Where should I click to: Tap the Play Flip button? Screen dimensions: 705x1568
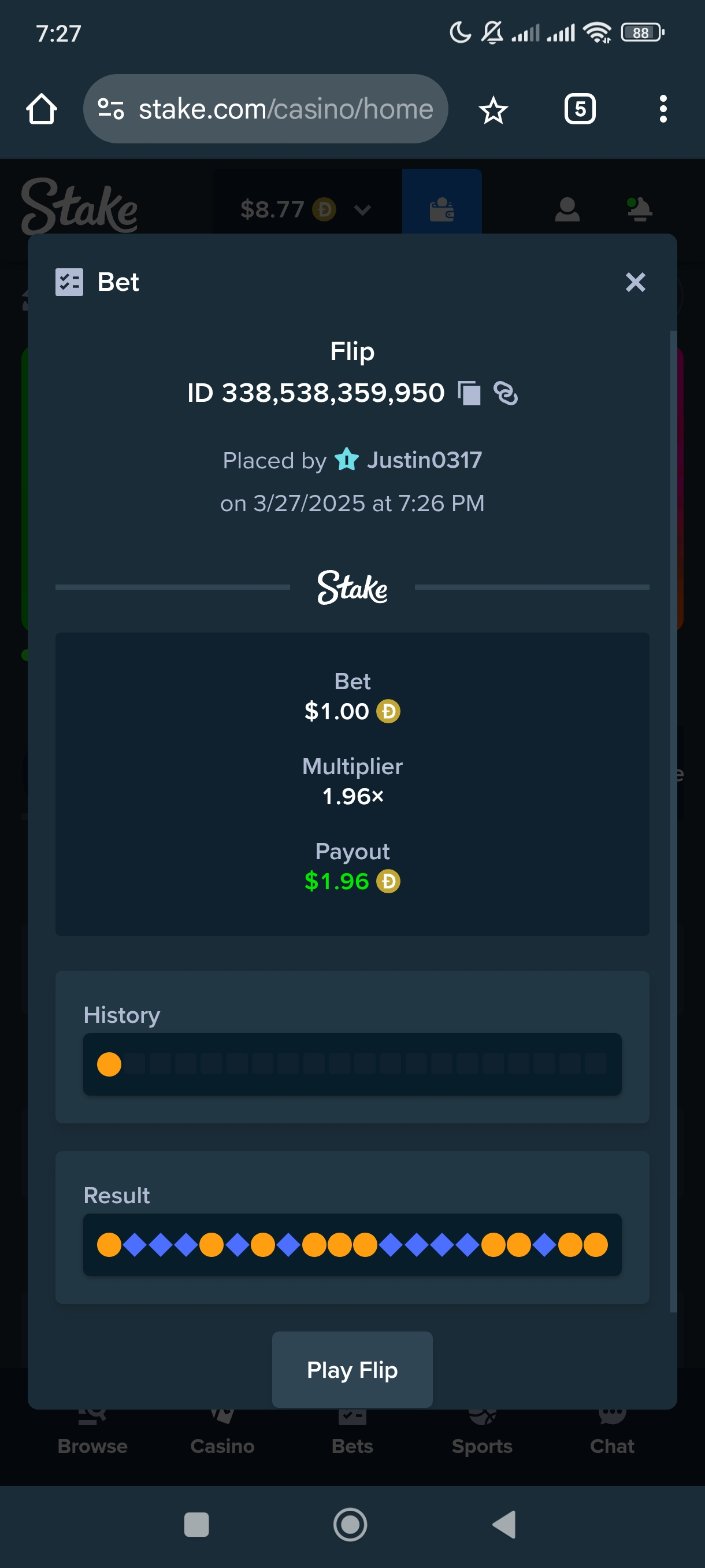352,1370
